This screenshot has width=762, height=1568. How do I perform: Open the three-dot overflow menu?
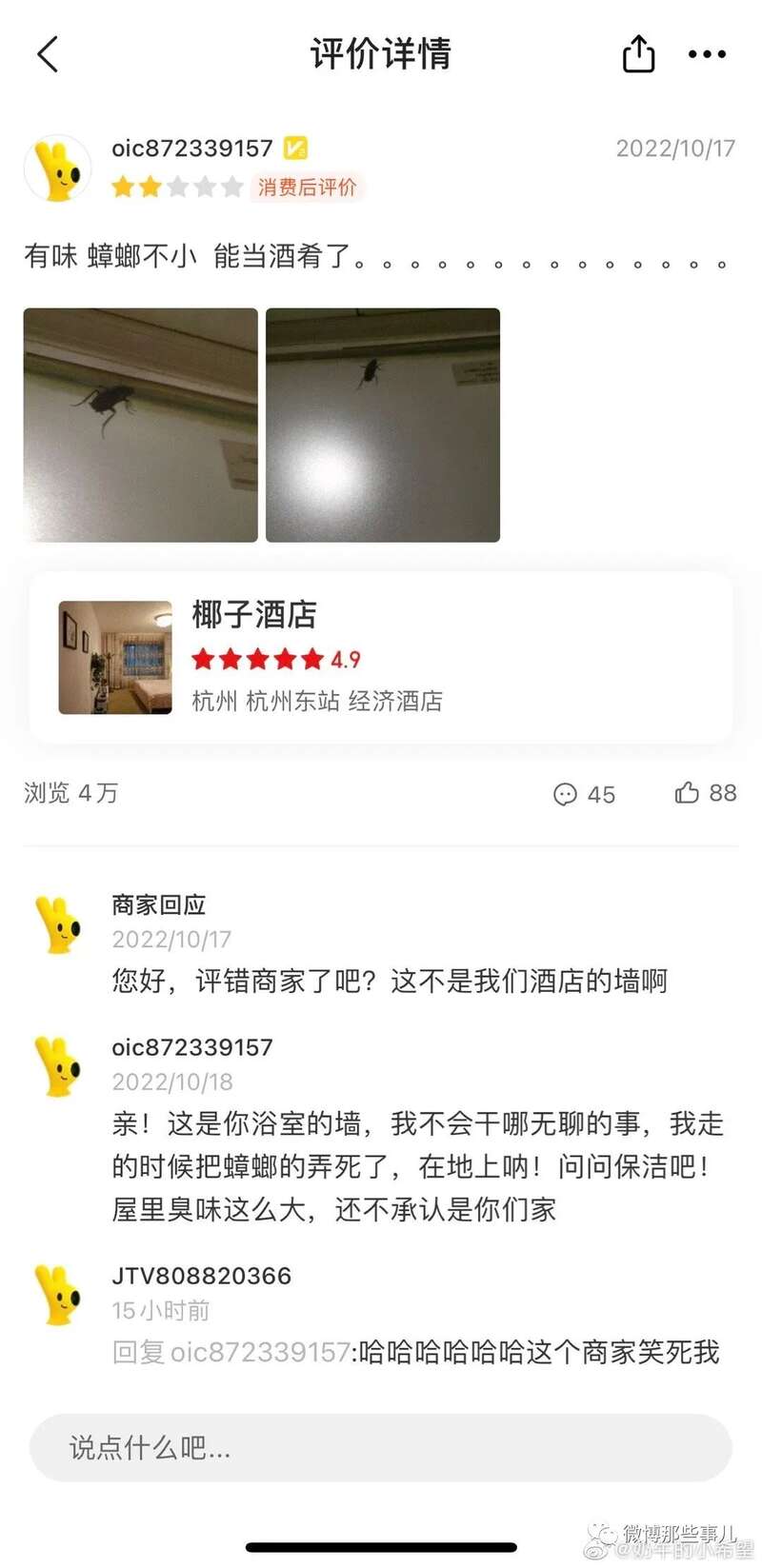click(707, 54)
